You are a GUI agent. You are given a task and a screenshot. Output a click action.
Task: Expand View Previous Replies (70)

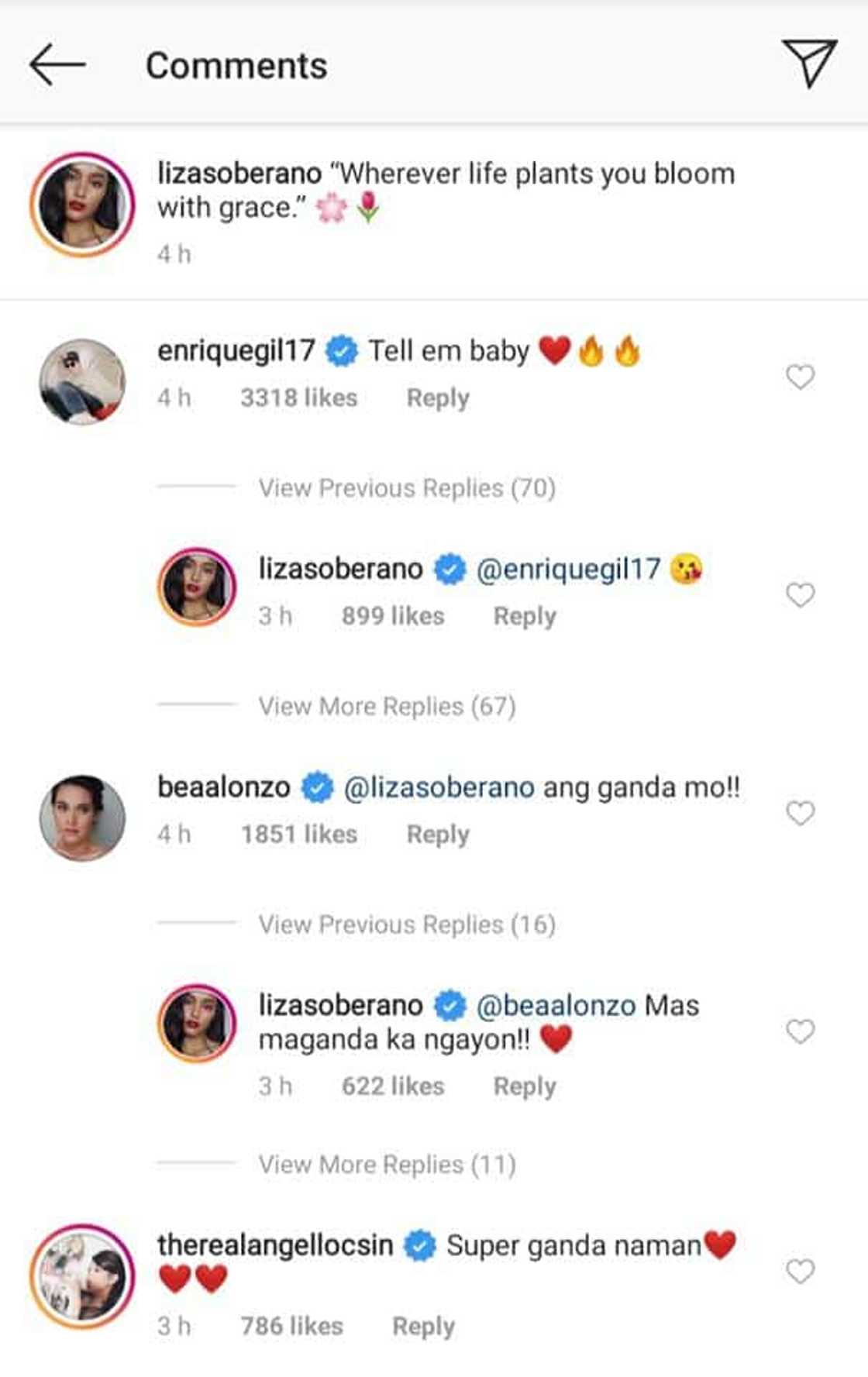[407, 488]
